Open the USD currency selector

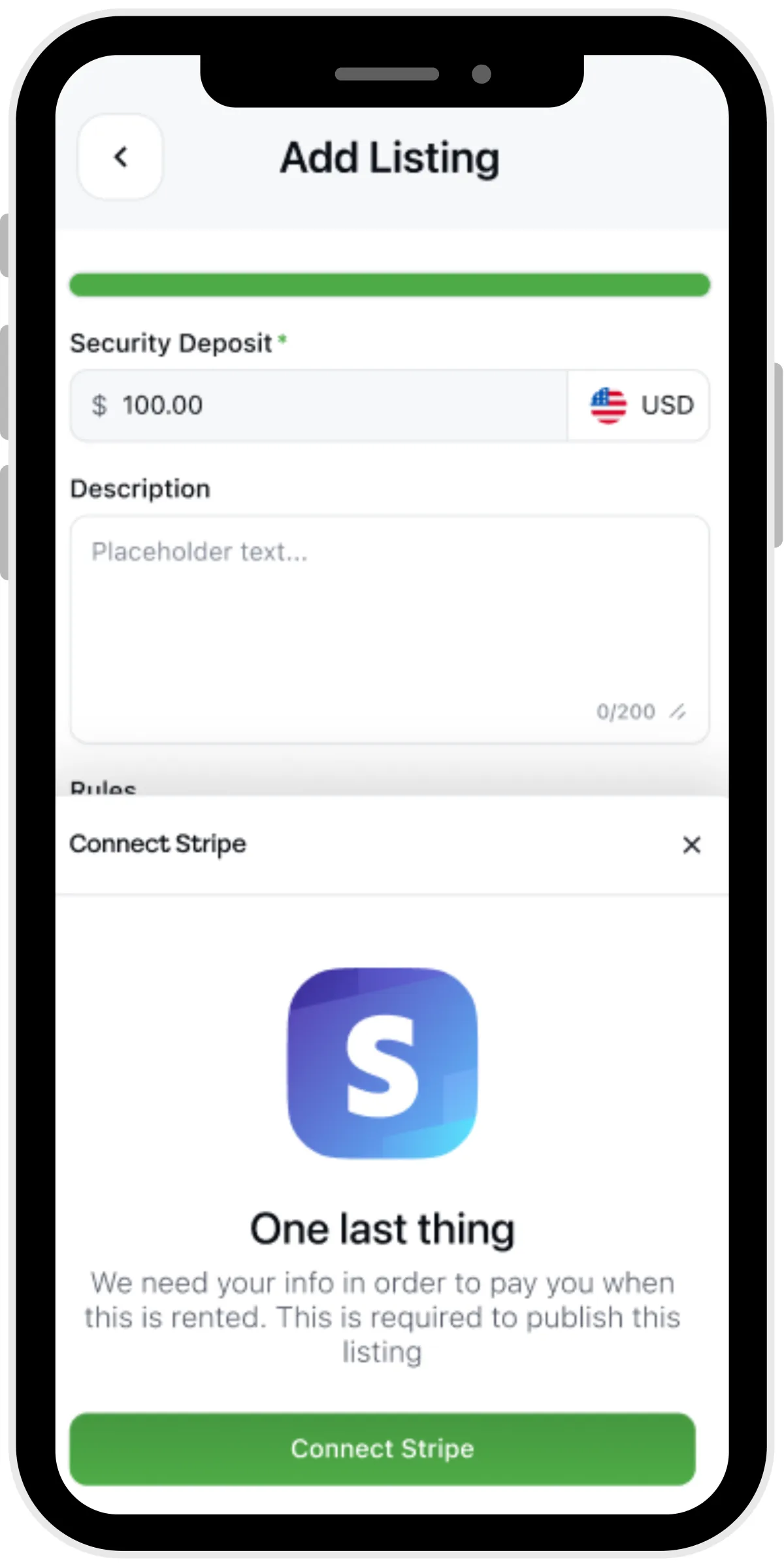[x=638, y=406]
